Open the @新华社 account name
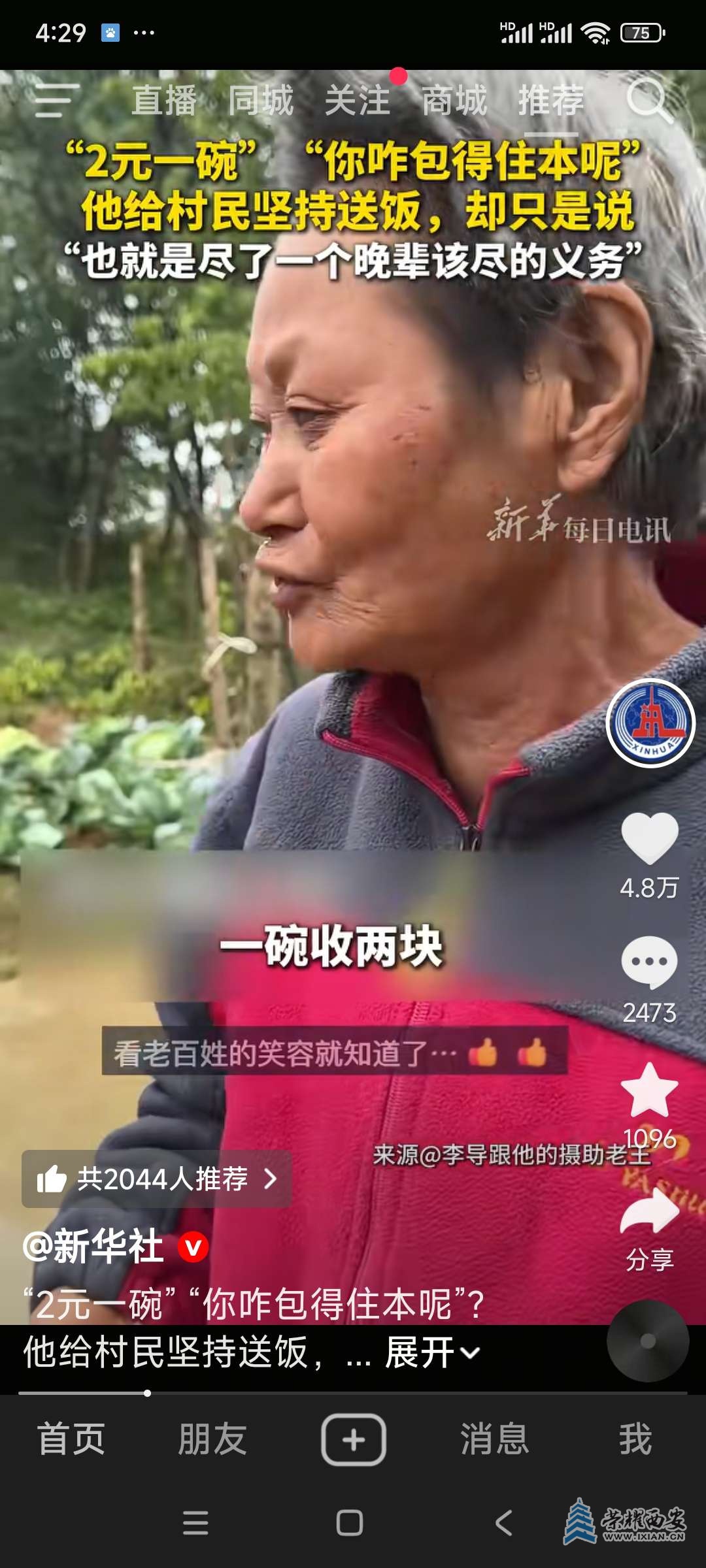Image resolution: width=706 pixels, height=1568 pixels. click(93, 1247)
